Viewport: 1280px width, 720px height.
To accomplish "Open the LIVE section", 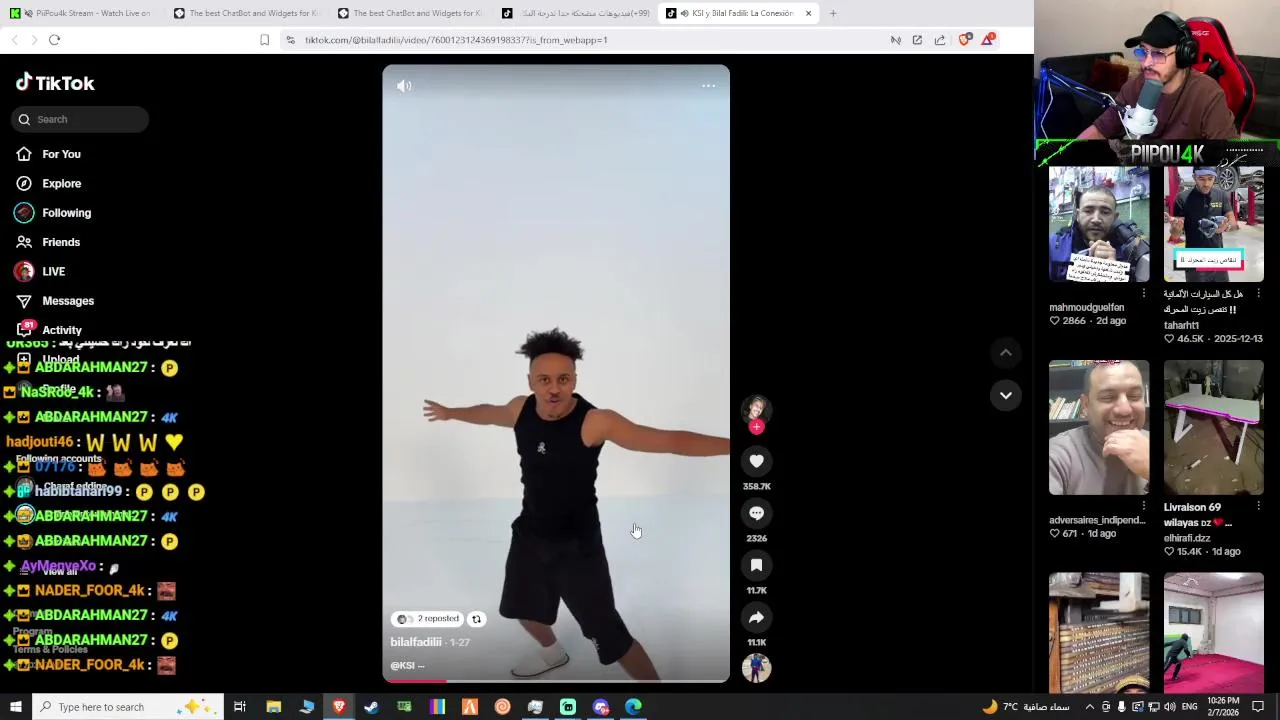I will [53, 271].
